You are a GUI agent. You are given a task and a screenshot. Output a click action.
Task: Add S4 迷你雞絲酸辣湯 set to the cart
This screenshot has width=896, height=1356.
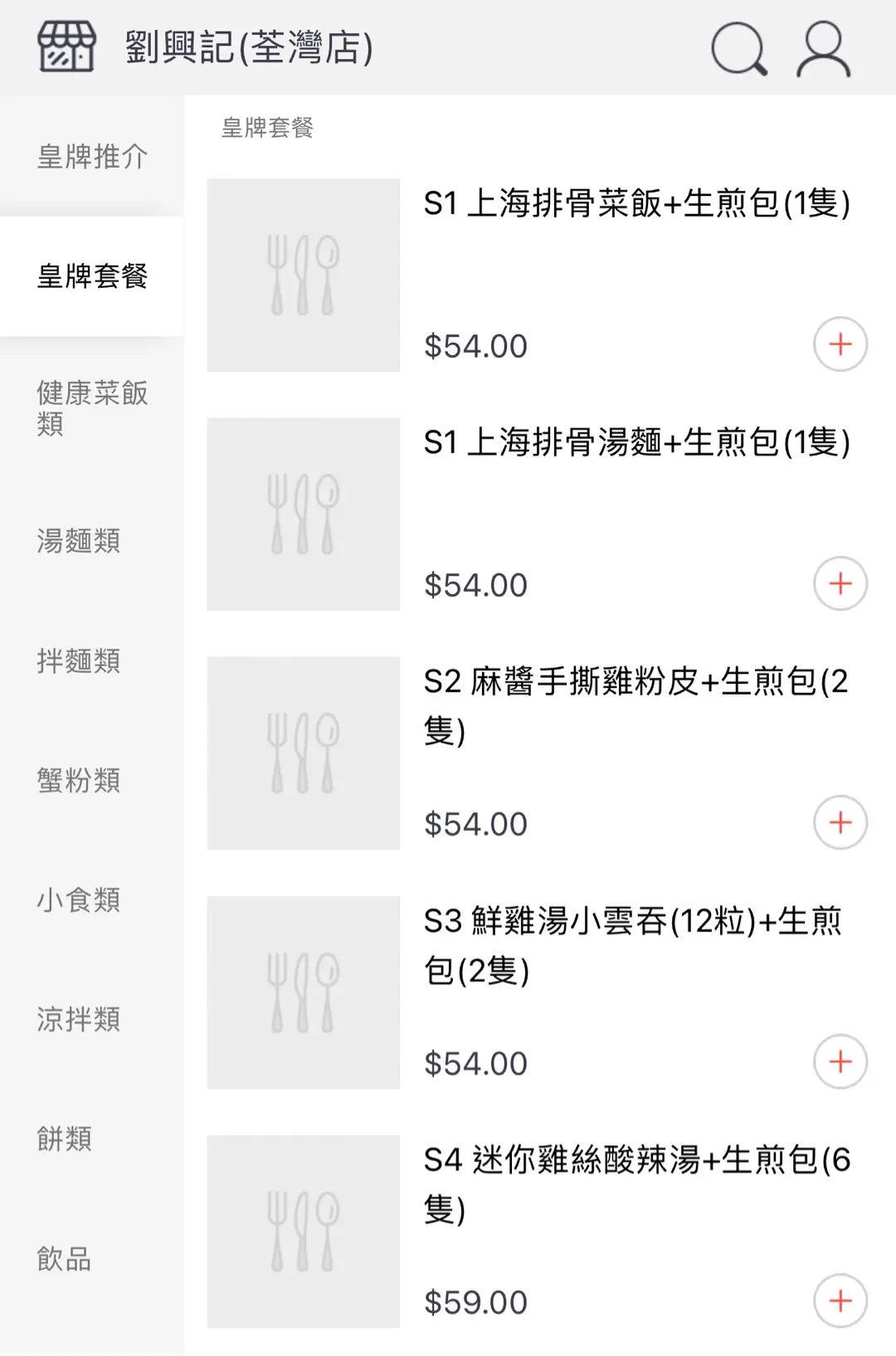click(840, 1300)
